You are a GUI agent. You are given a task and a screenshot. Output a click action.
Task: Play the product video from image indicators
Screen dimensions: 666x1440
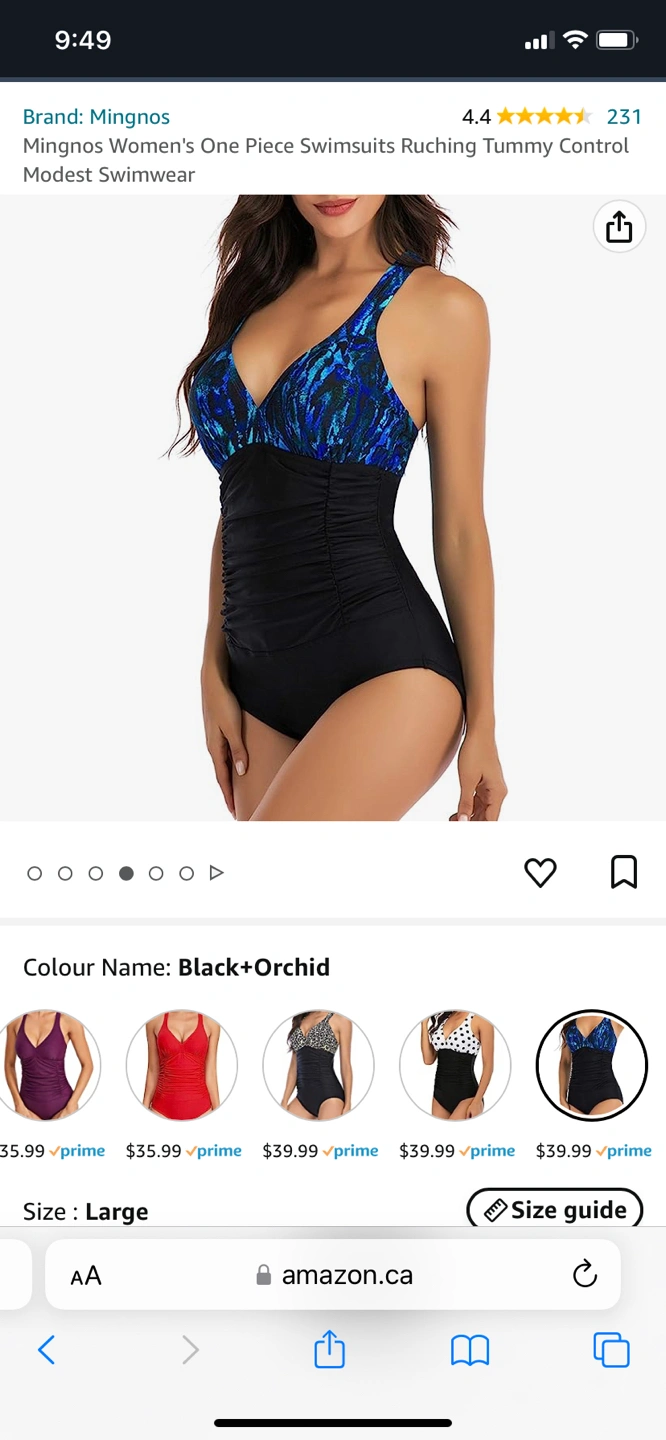216,873
